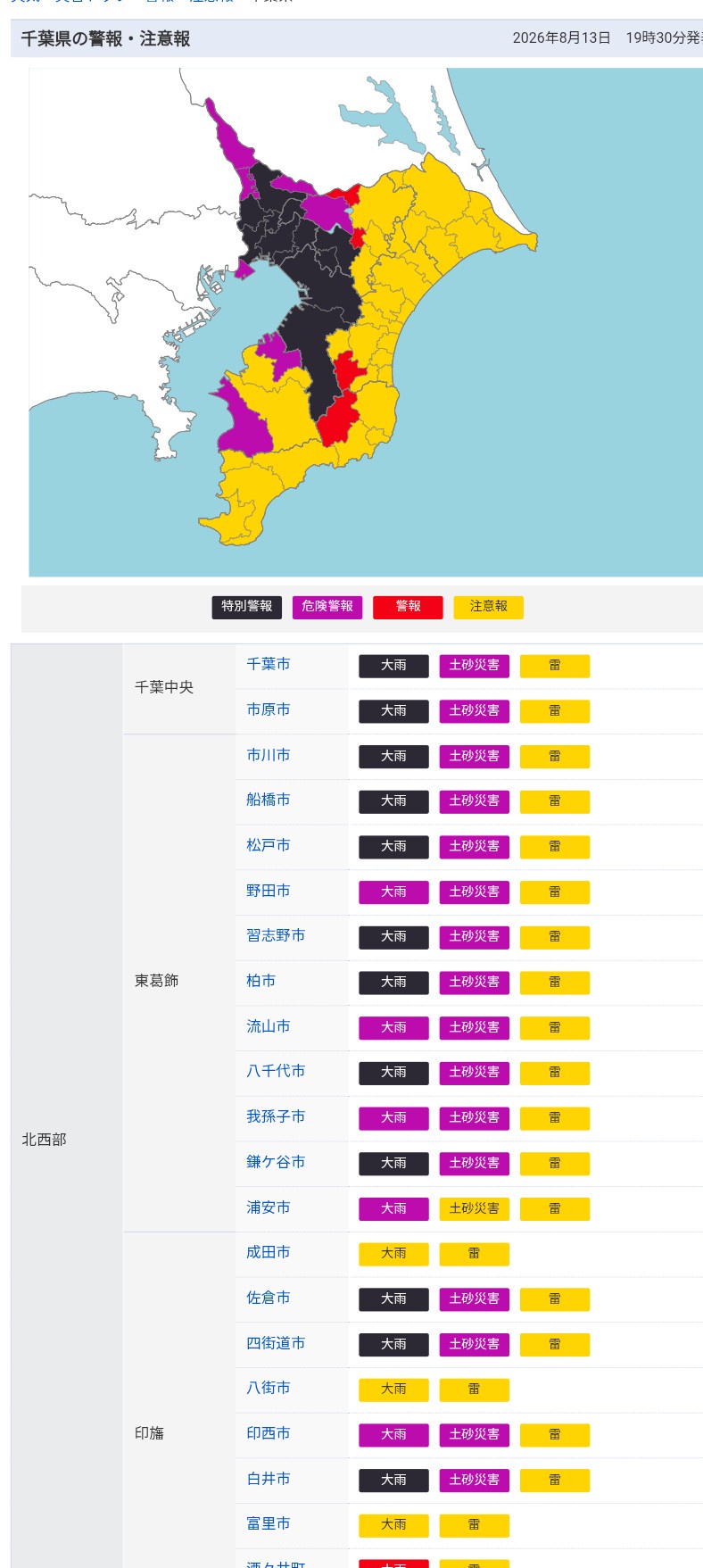Tap the 富里市 link

point(269,1523)
